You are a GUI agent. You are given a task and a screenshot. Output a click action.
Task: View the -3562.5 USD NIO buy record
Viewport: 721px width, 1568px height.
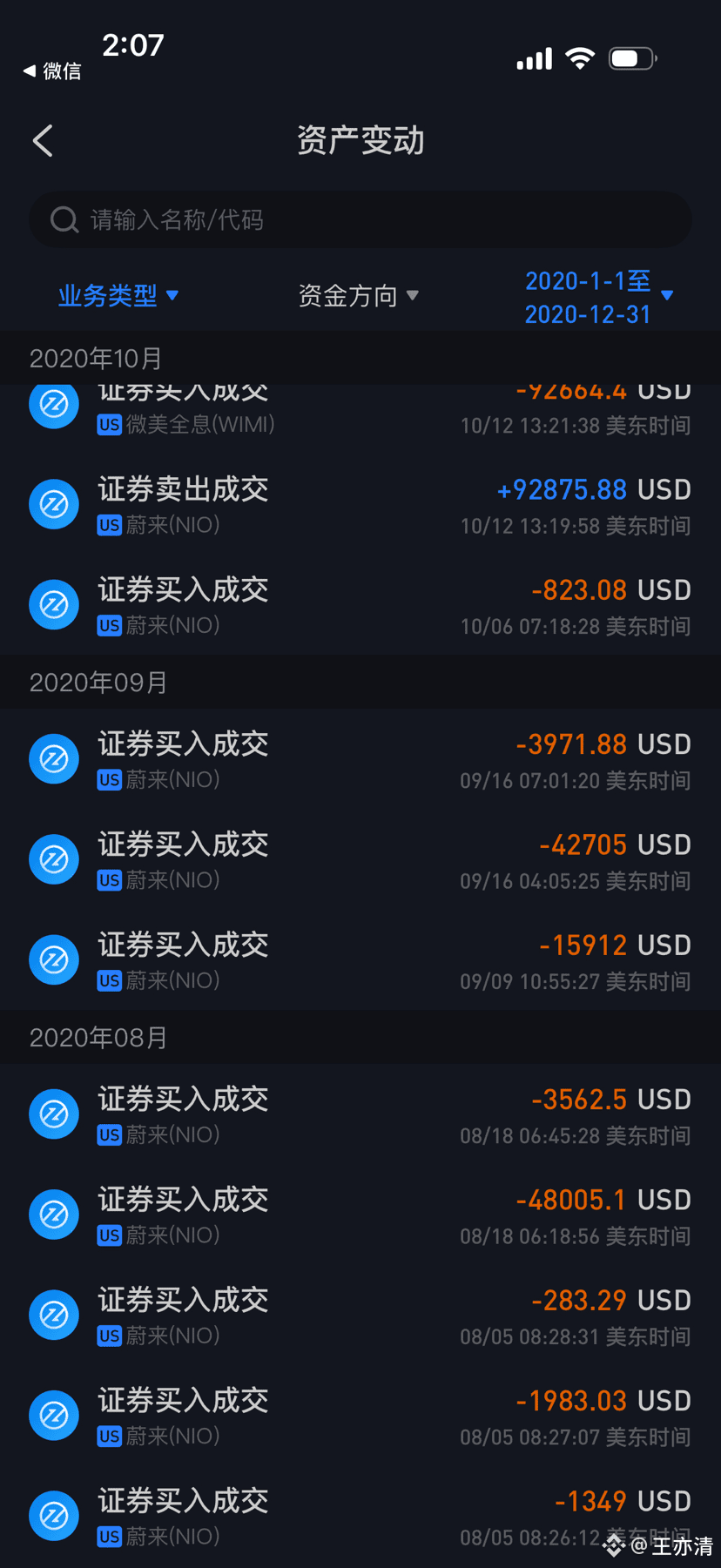[360, 1114]
